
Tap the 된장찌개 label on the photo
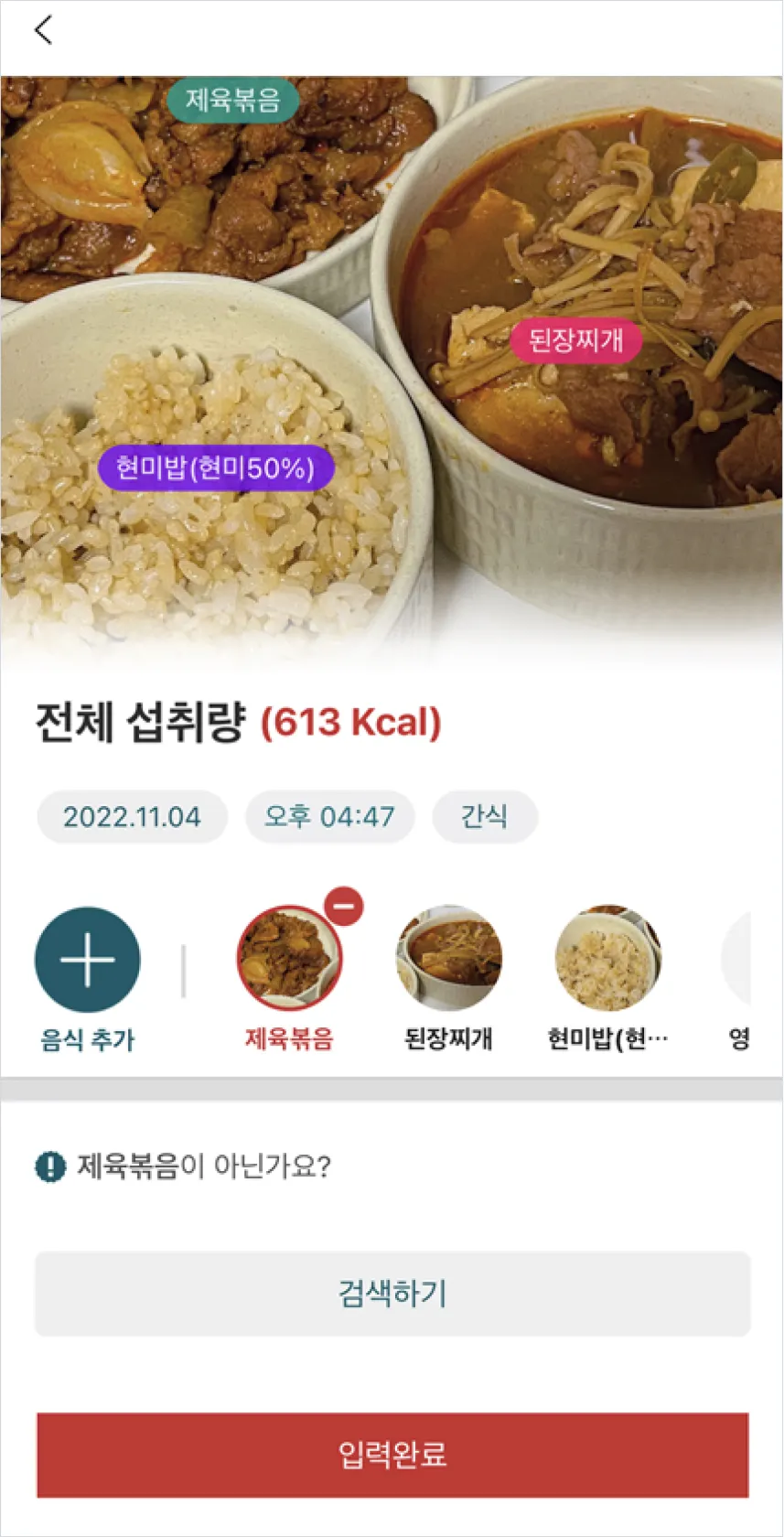[x=575, y=340]
